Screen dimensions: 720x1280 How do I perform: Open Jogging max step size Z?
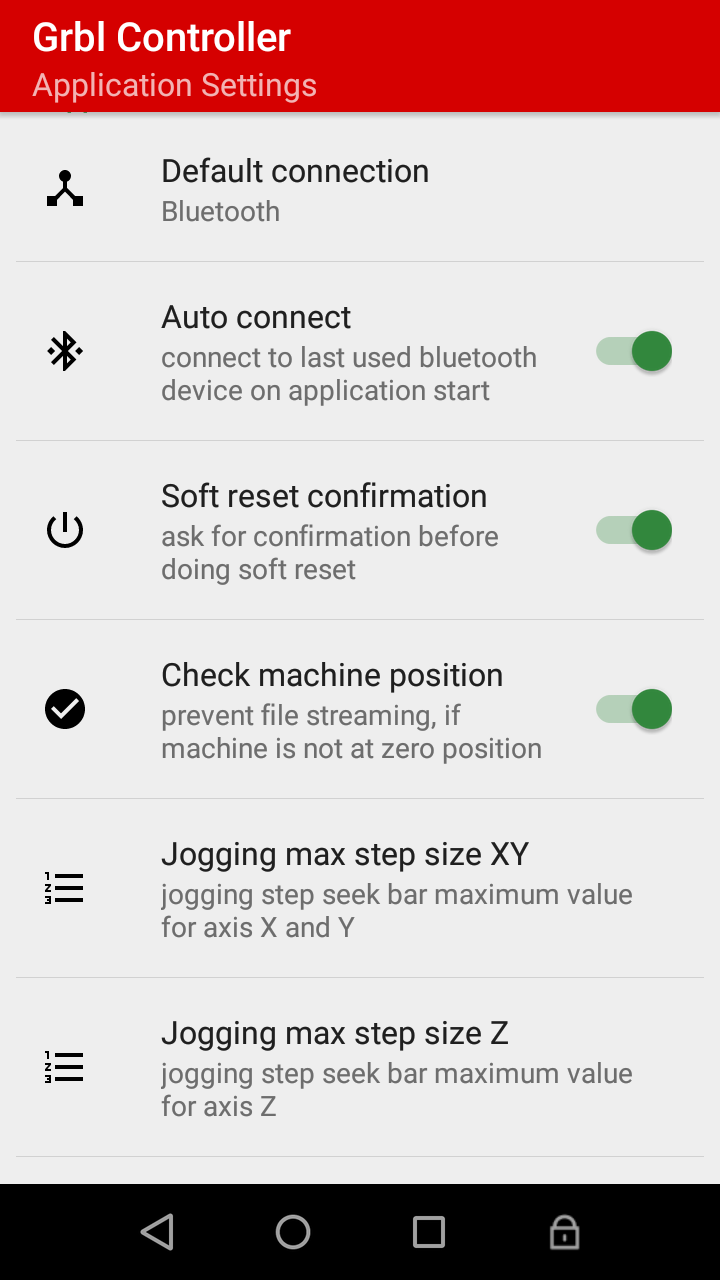(x=360, y=1068)
